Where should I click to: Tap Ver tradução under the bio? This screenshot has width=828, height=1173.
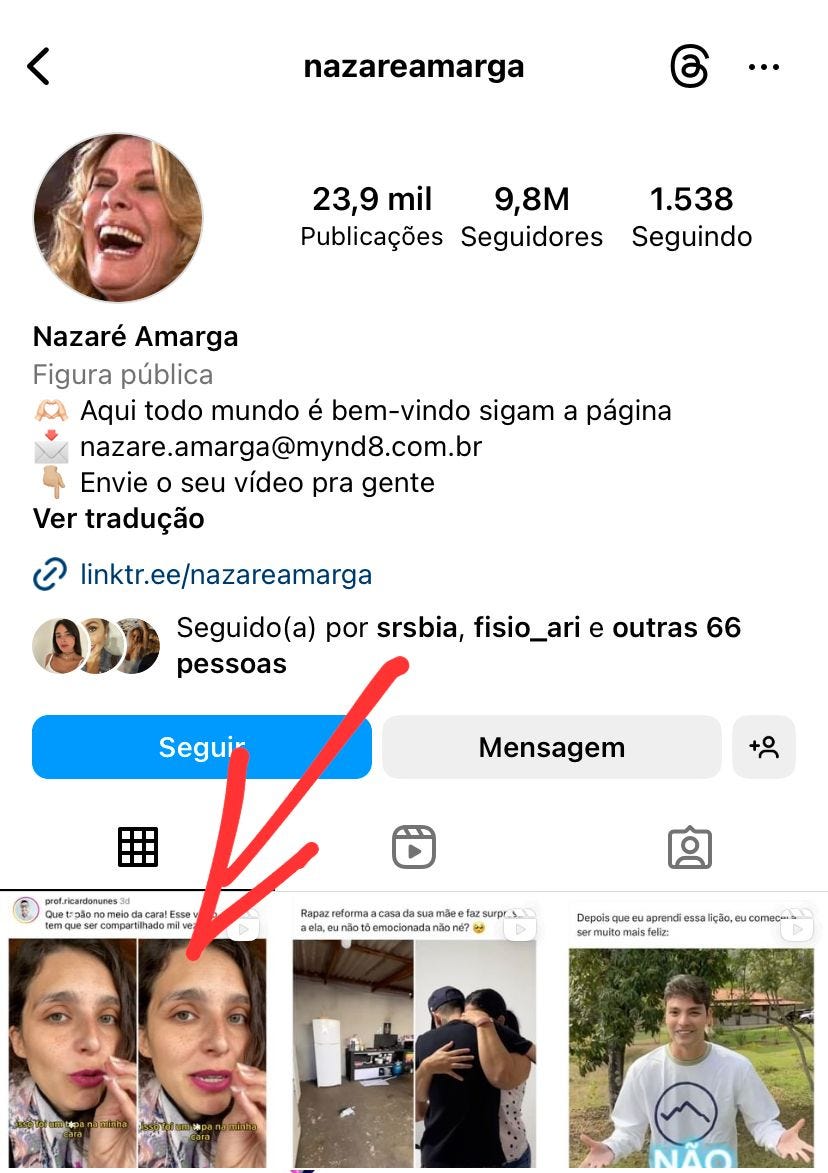pos(118,519)
